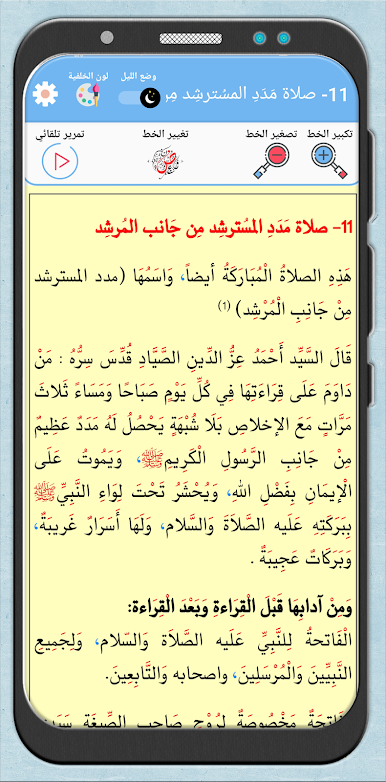Increase font size with the plus magnifier
The width and height of the screenshot is (386, 782).
pyautogui.click(x=329, y=161)
